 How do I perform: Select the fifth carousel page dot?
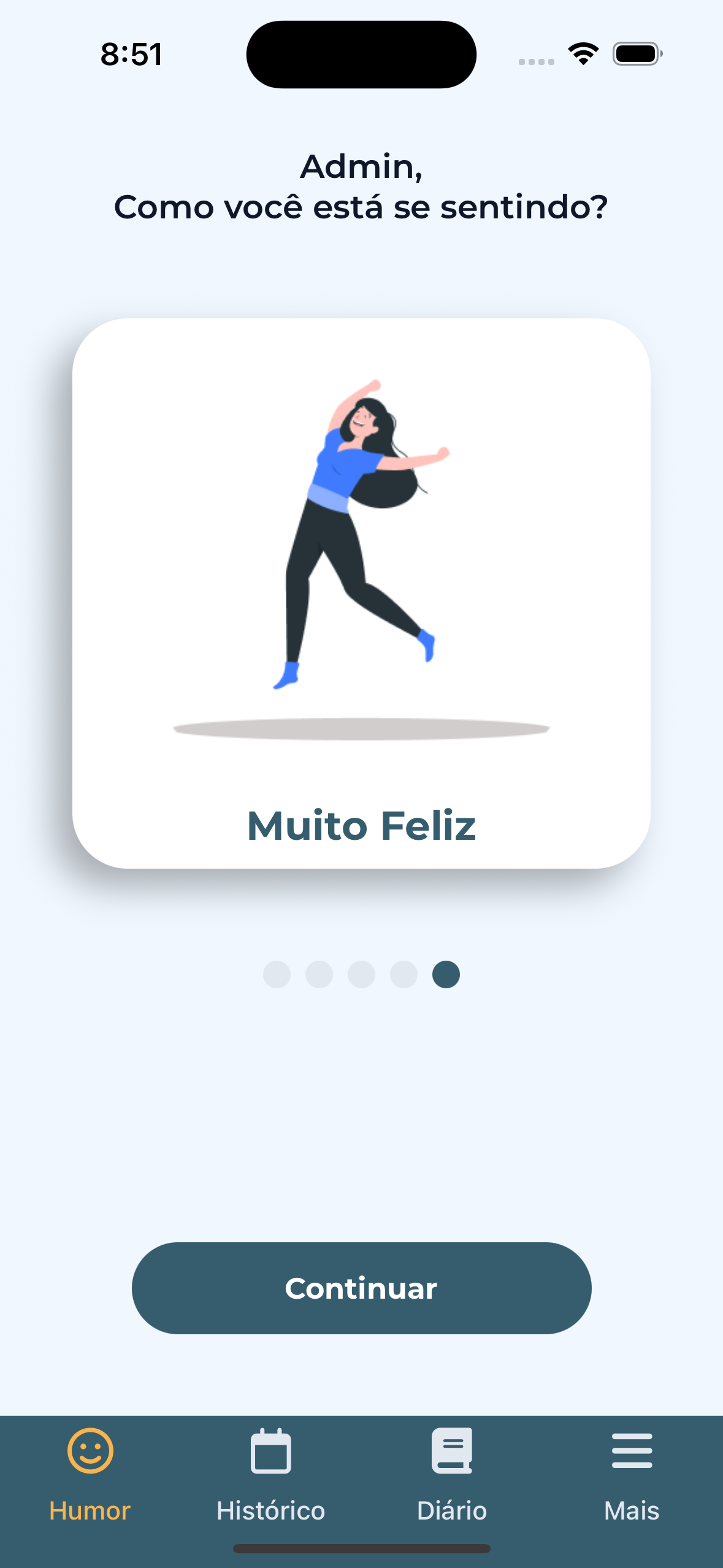coord(446,974)
